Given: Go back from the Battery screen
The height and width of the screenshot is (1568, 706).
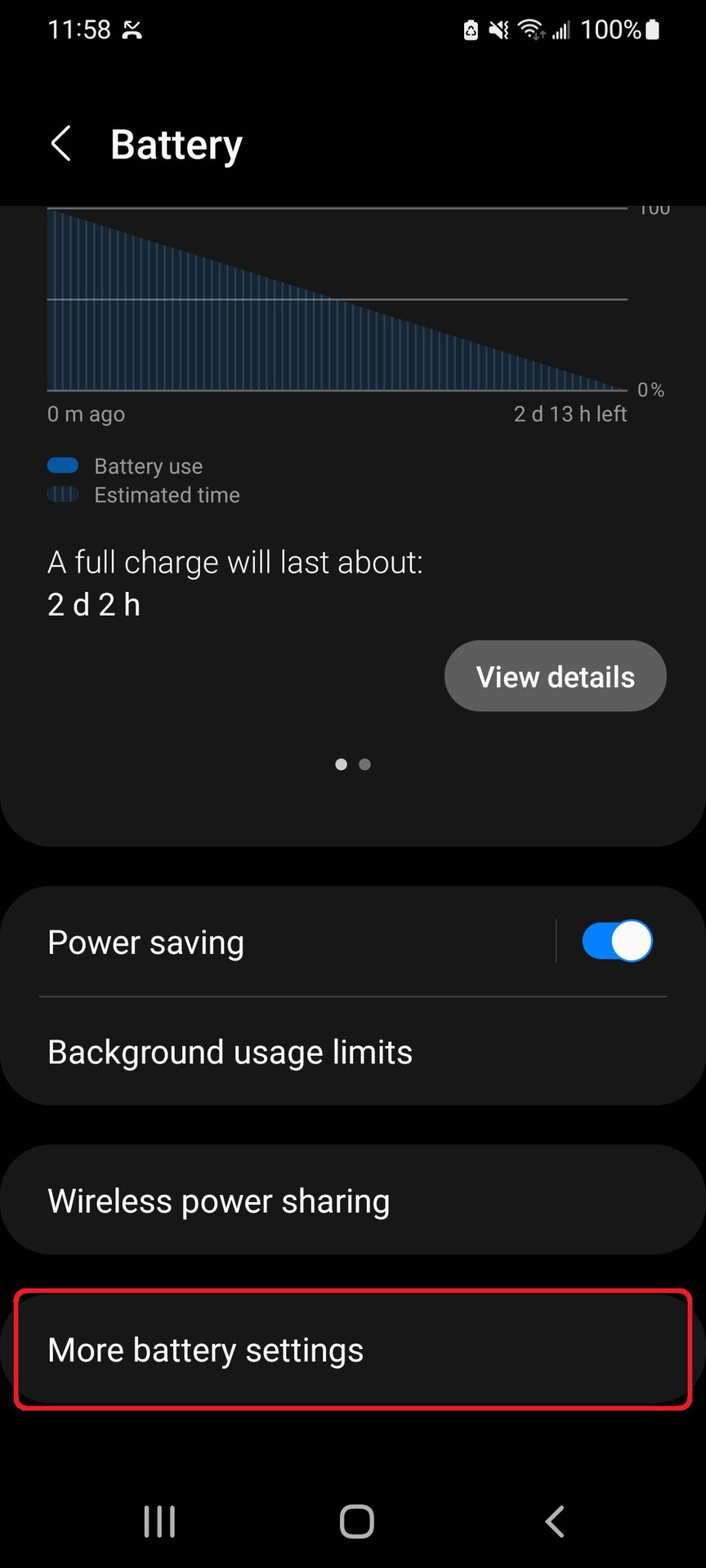Looking at the screenshot, I should [x=61, y=145].
